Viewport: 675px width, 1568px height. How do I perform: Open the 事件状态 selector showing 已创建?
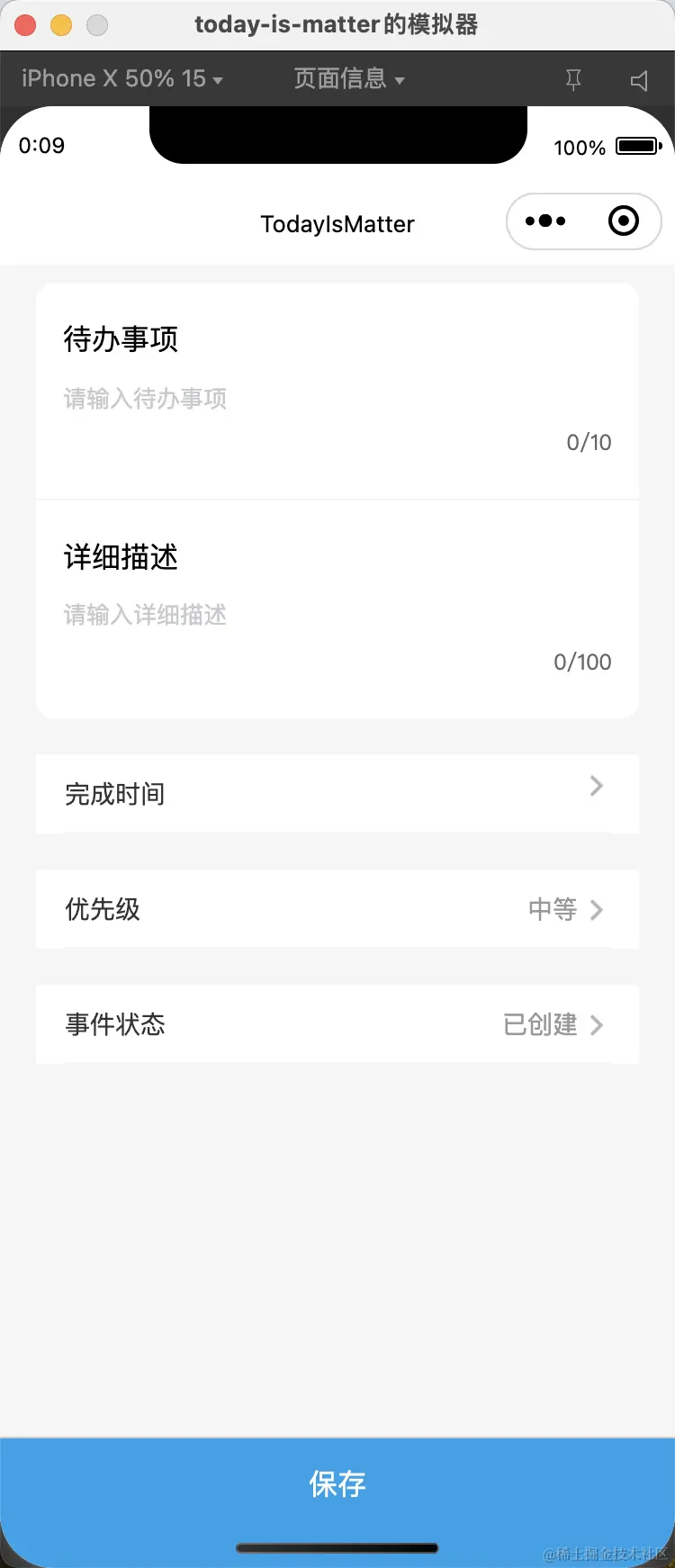pos(337,1025)
